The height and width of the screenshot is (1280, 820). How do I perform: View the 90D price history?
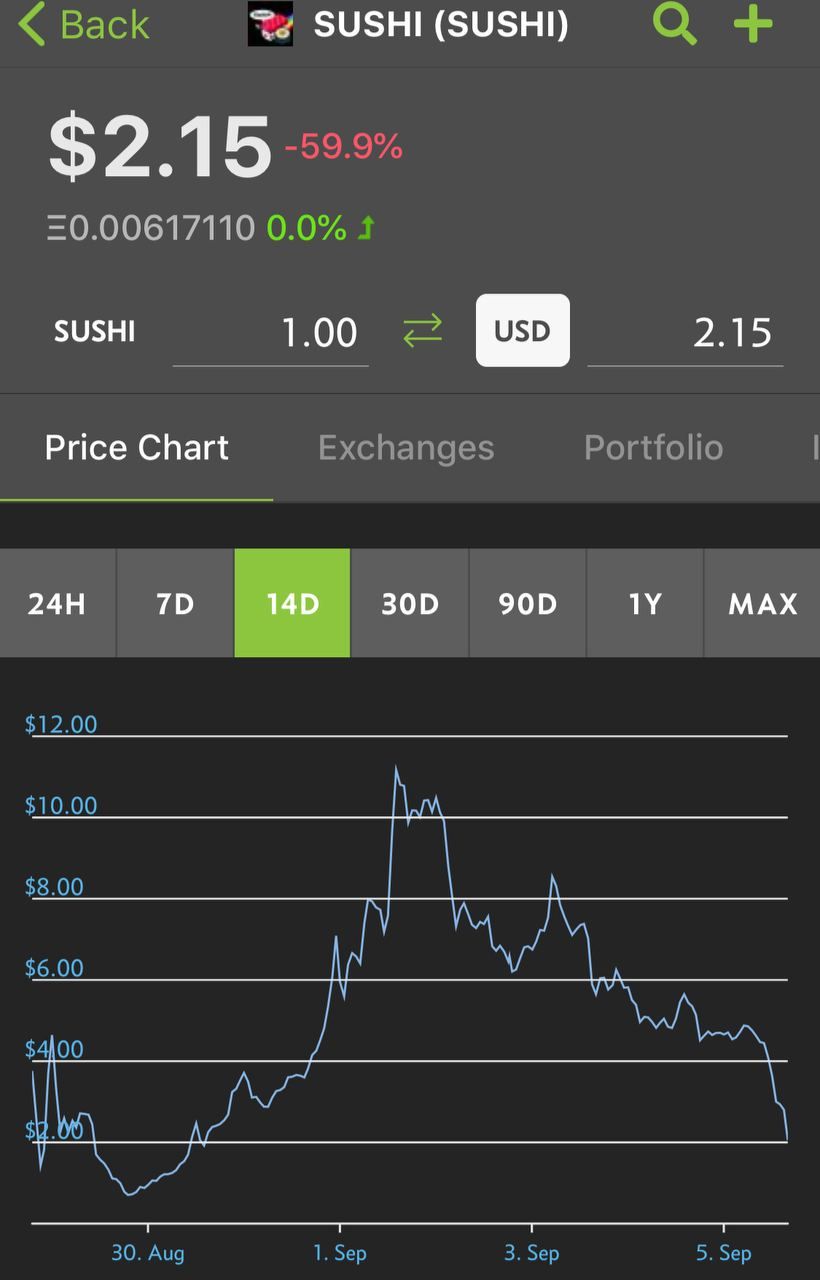tap(527, 603)
